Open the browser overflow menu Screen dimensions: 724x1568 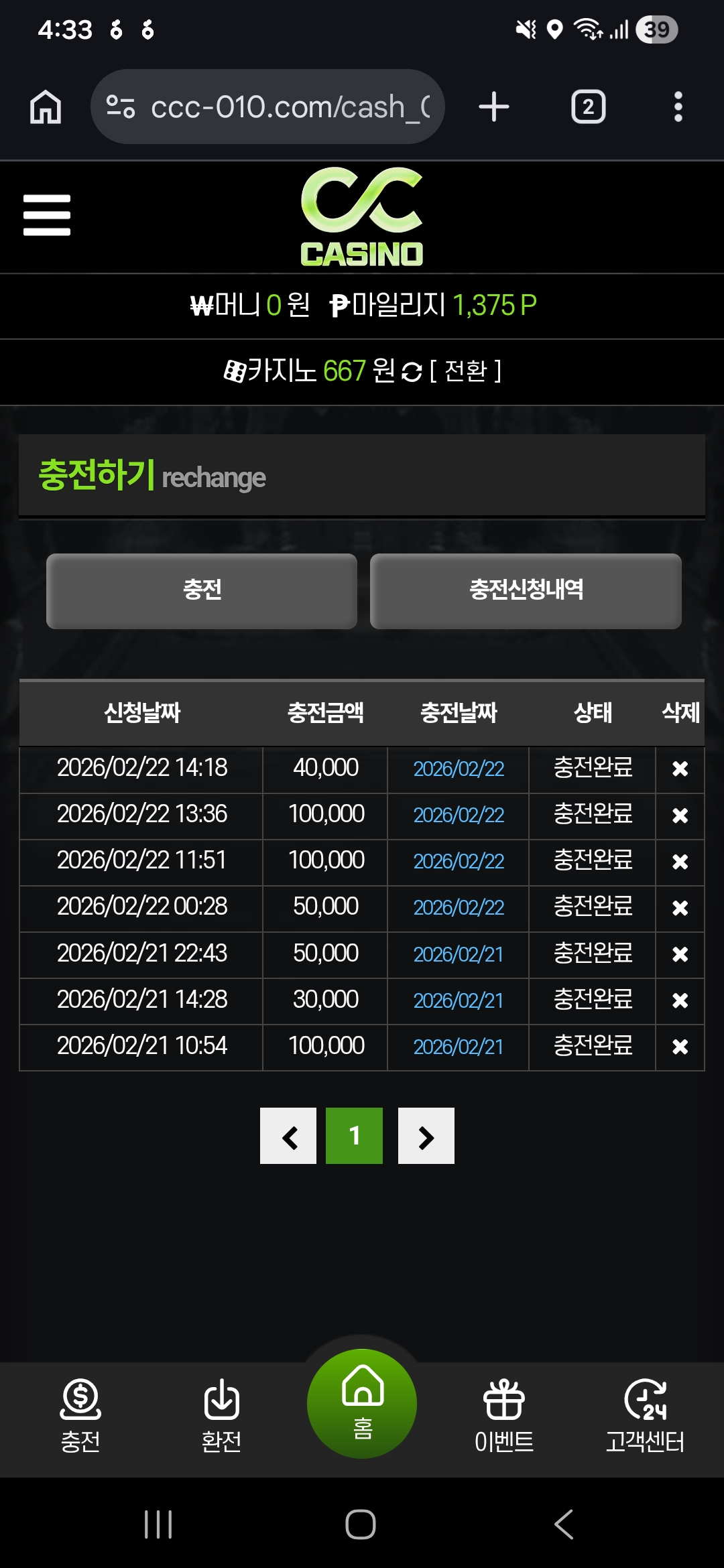point(678,107)
